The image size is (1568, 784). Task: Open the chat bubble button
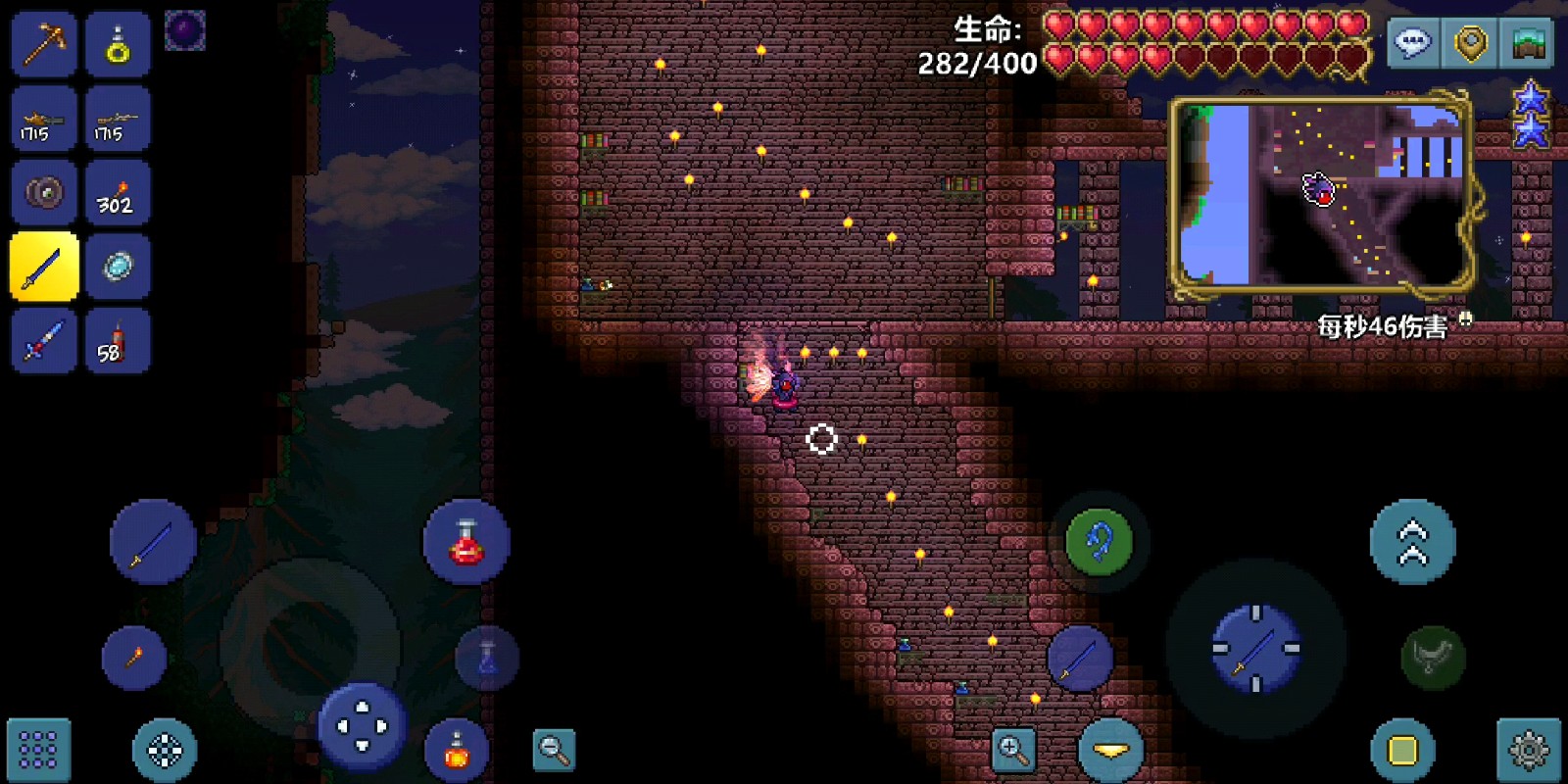pos(1412,43)
